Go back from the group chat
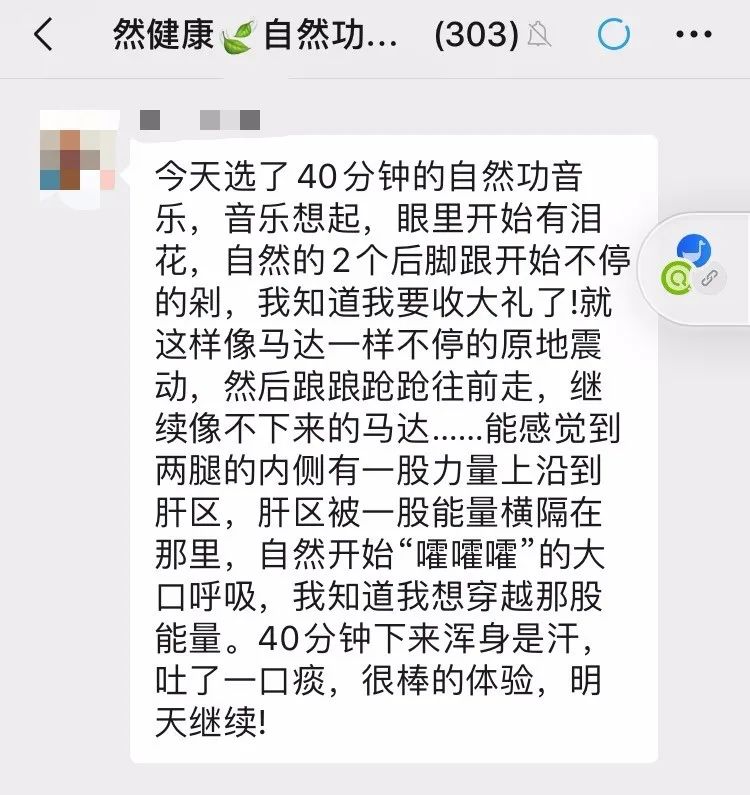The height and width of the screenshot is (795, 750). coord(42,36)
